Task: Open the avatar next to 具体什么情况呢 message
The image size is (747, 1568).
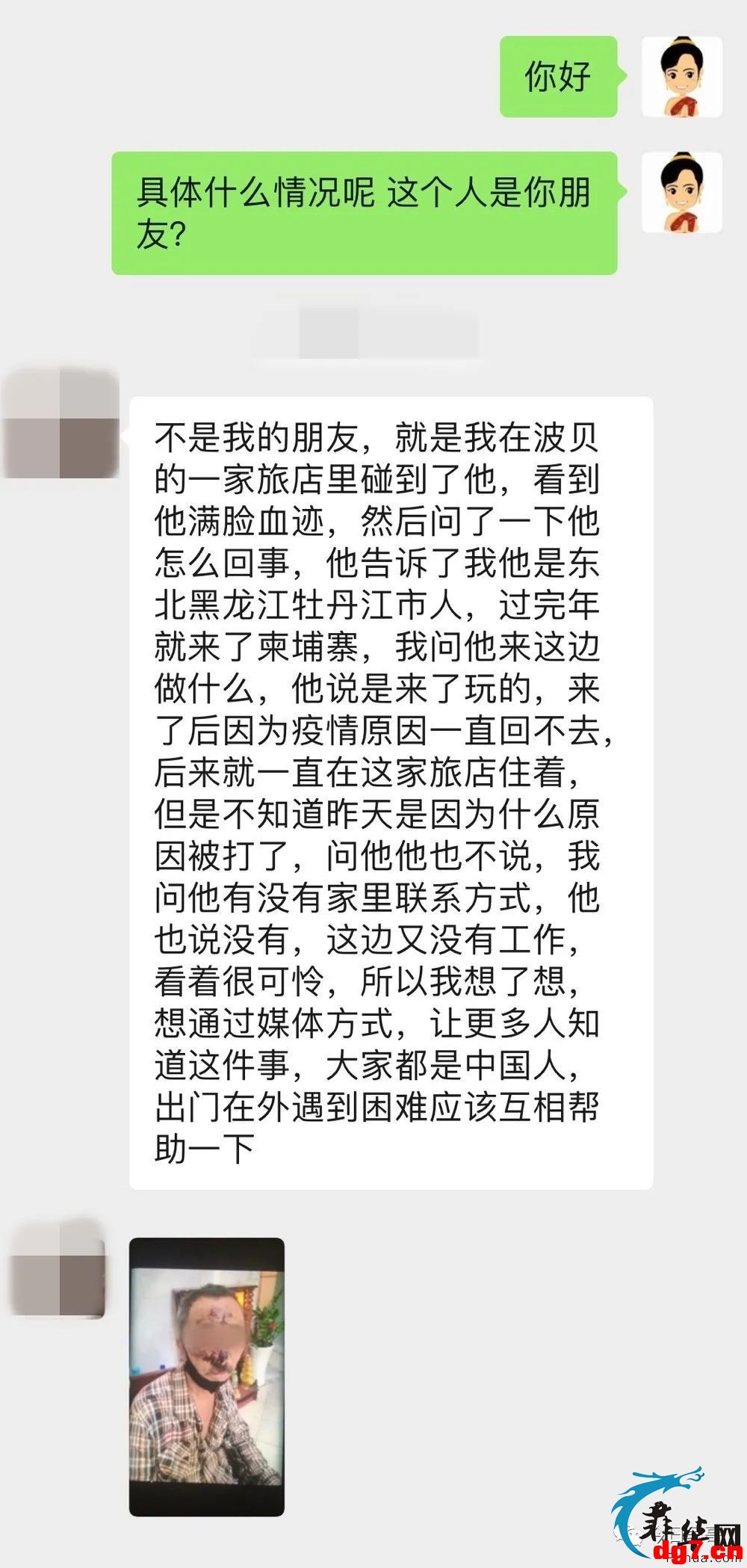Action: click(682, 192)
